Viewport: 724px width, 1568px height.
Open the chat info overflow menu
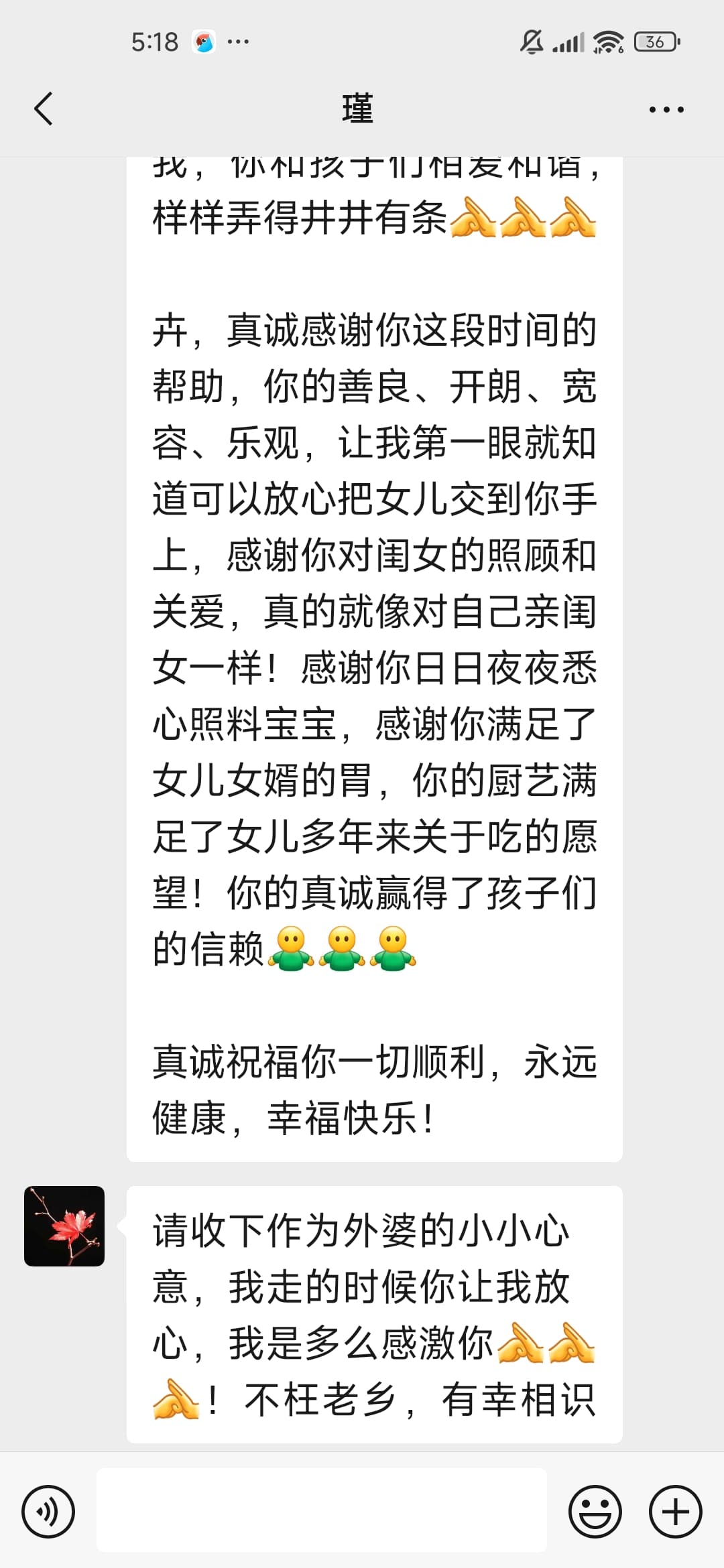[666, 109]
